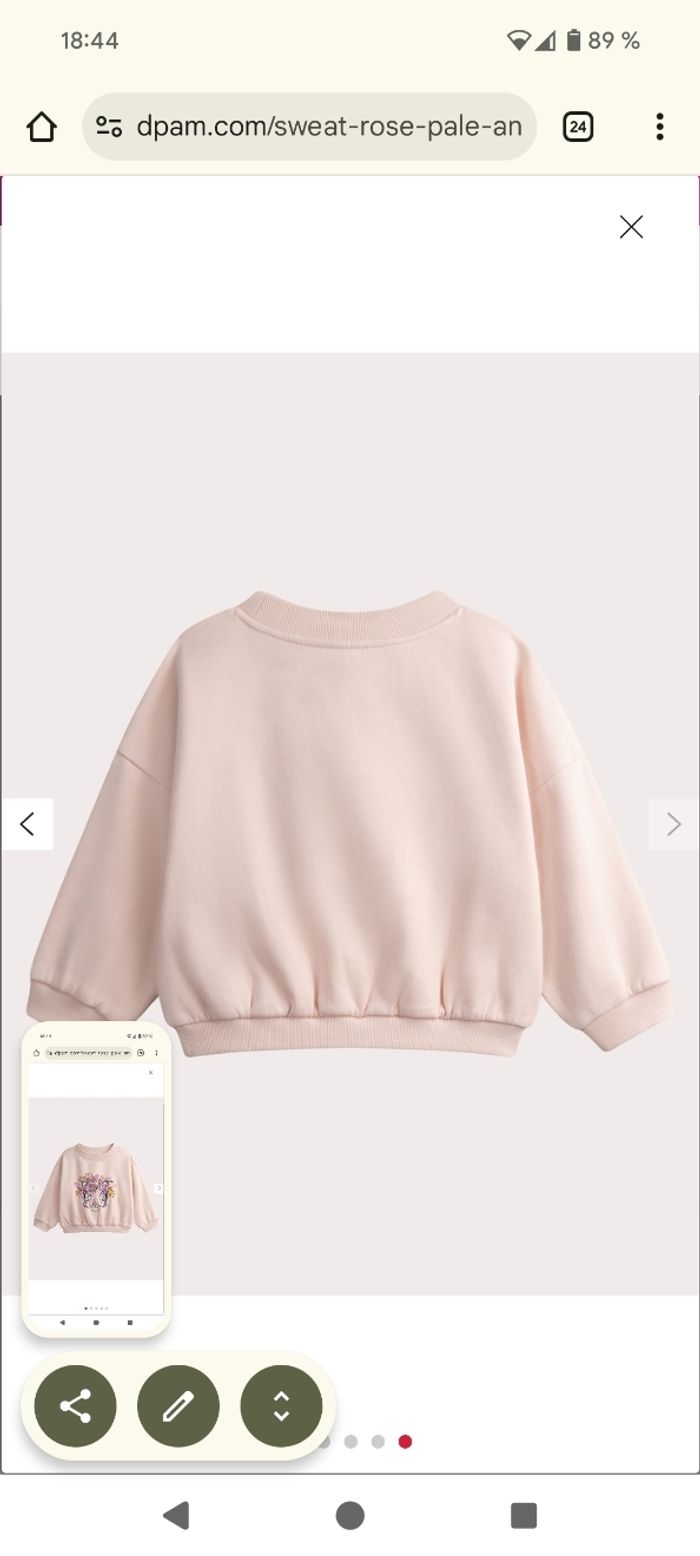
Task: Tap the dpam.com address bar
Action: click(x=310, y=127)
